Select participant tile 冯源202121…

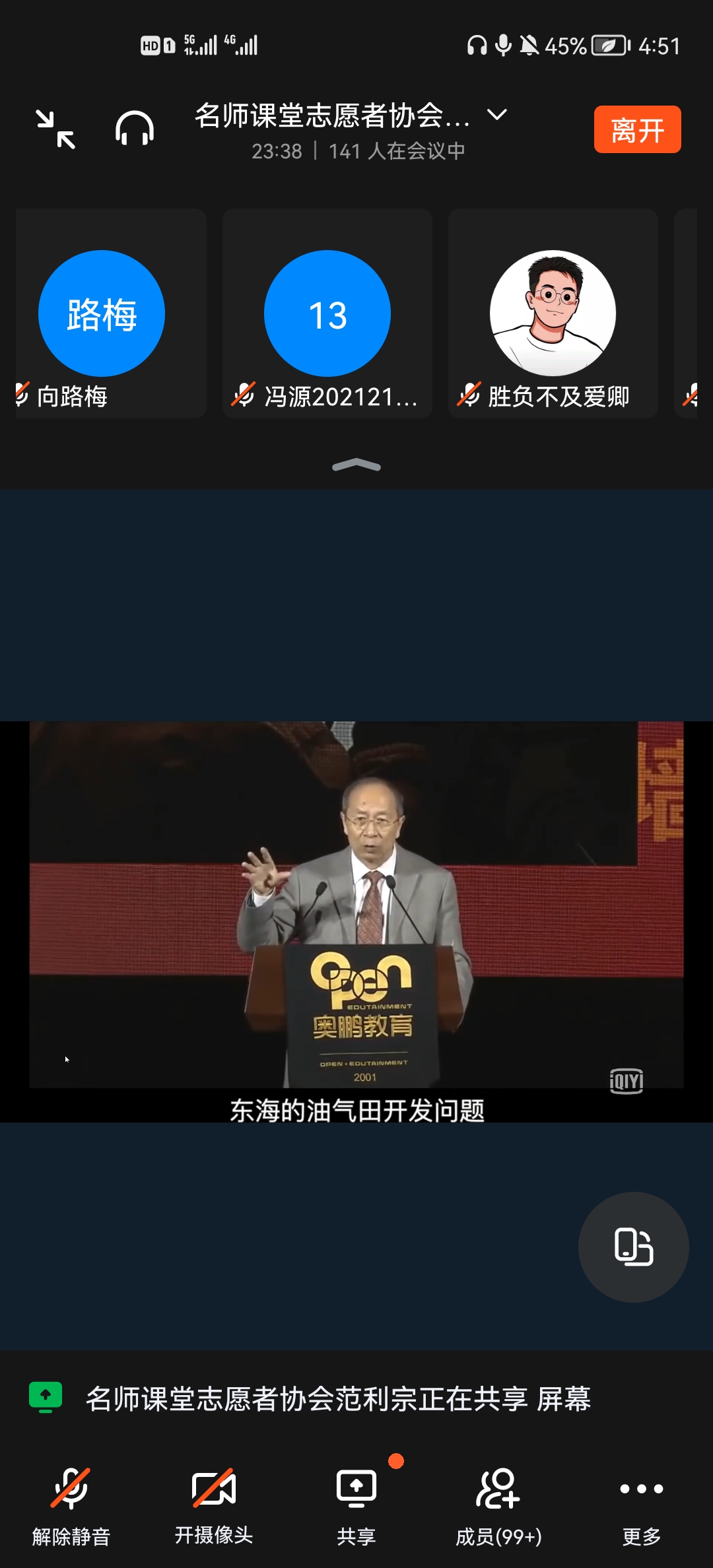point(327,314)
